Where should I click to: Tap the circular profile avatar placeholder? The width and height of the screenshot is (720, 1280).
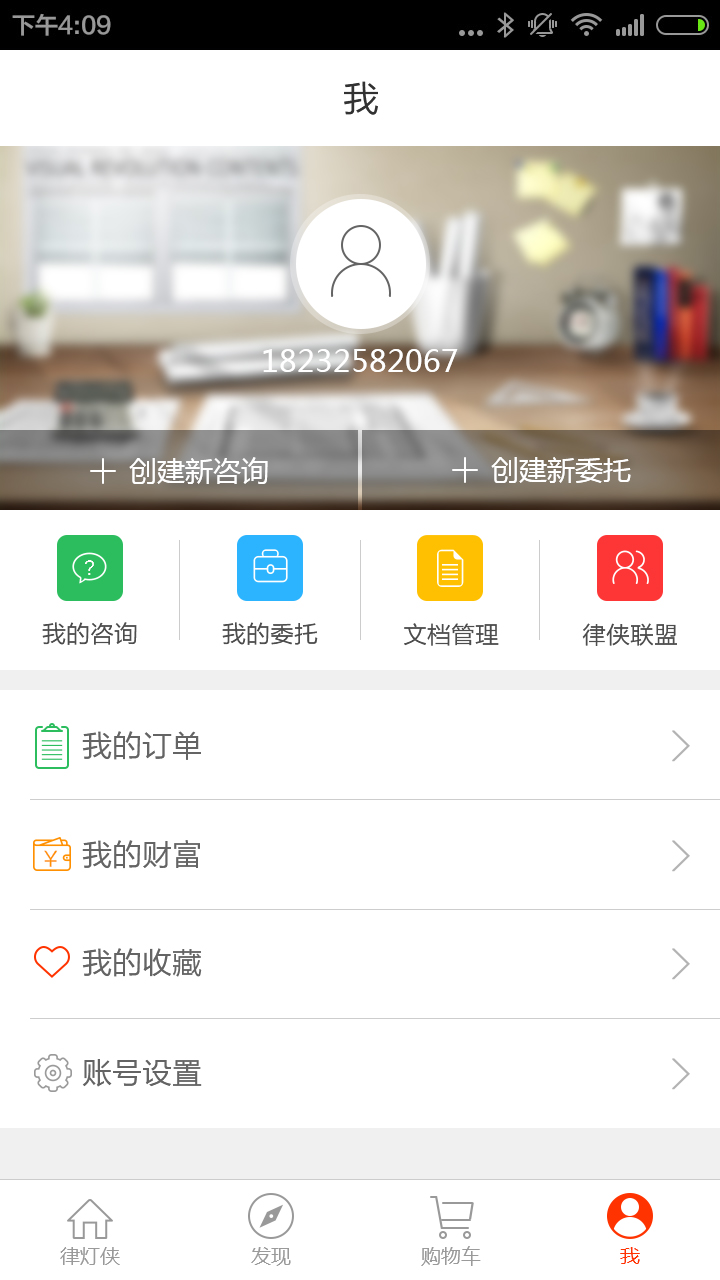360,263
